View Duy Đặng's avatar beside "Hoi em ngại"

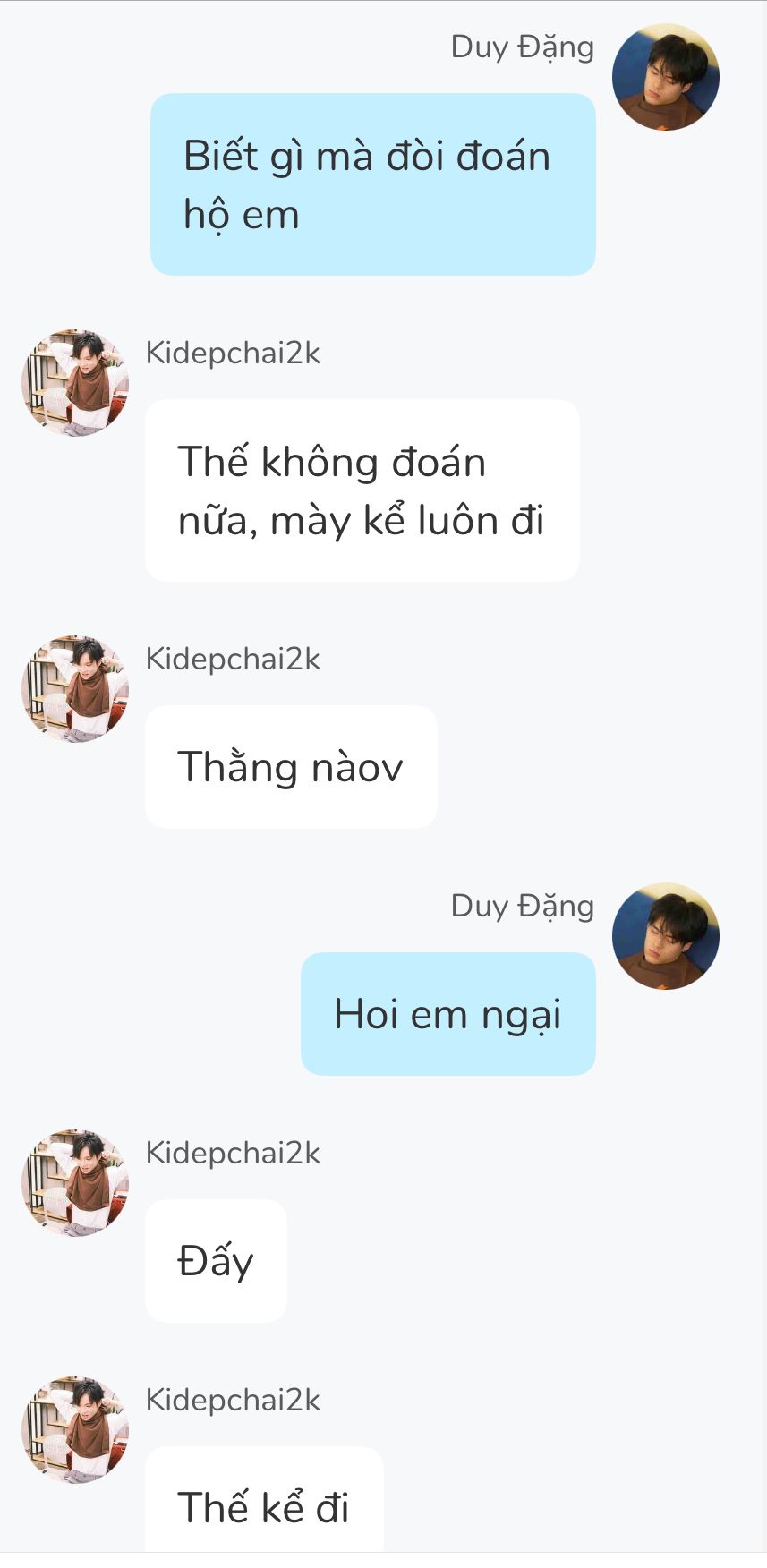click(665, 936)
